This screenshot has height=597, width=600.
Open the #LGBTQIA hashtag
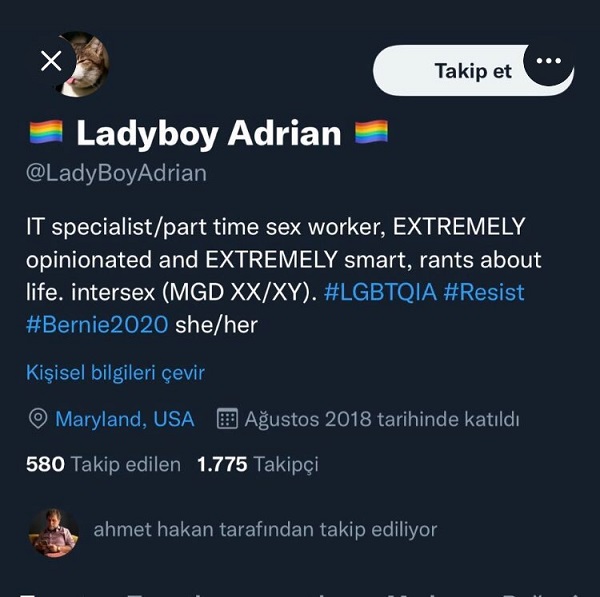[x=381, y=293]
